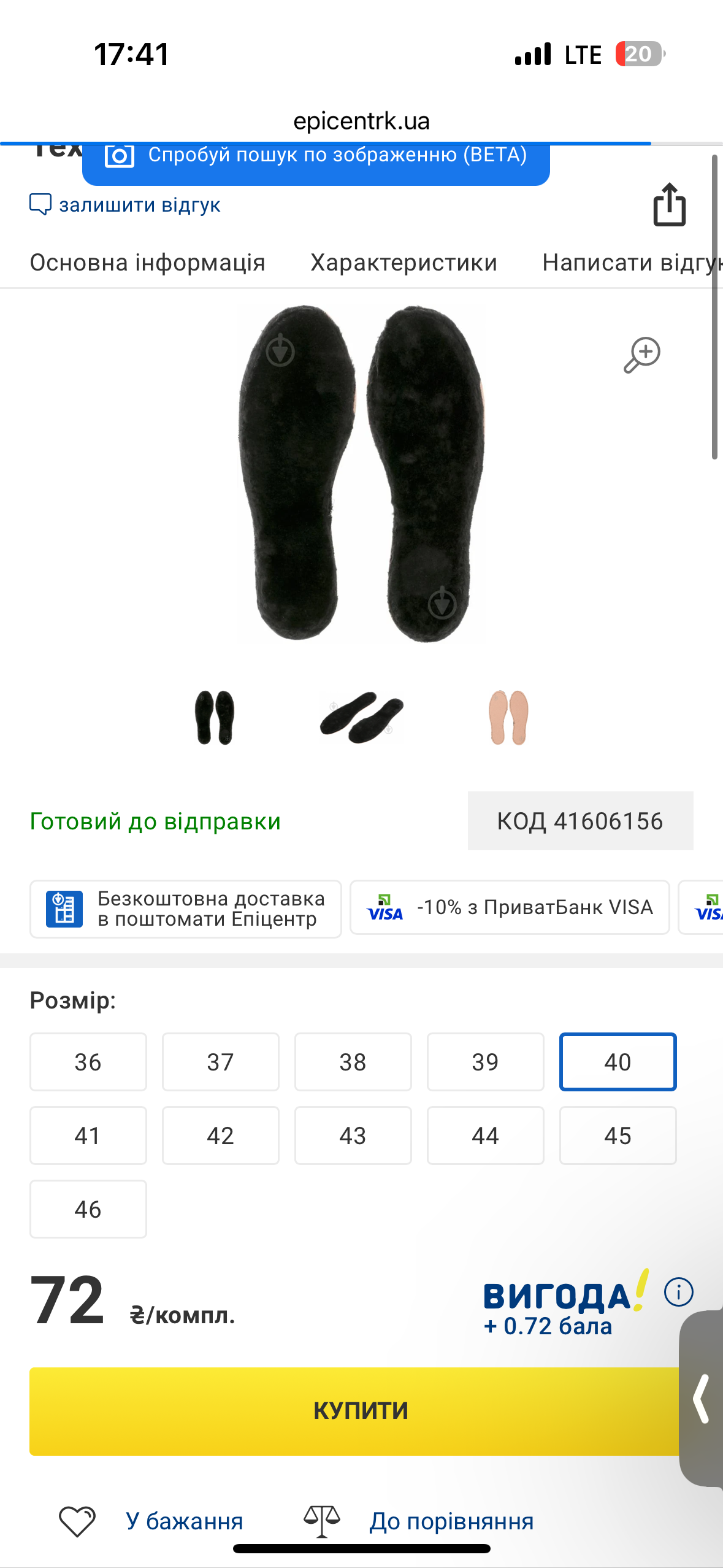Open the -10% ПриватБанк VISA offer
723x1568 pixels.
pyautogui.click(x=510, y=907)
